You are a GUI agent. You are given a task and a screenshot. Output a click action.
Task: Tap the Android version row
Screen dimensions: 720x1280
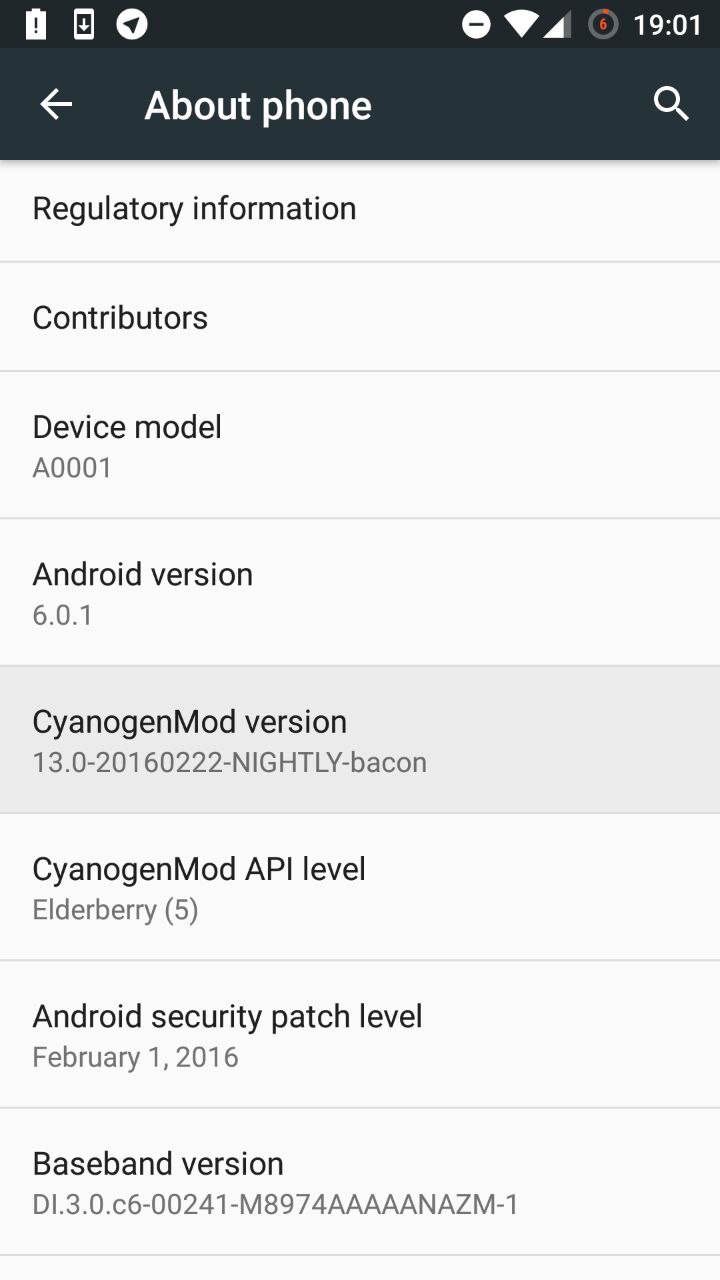pos(360,592)
